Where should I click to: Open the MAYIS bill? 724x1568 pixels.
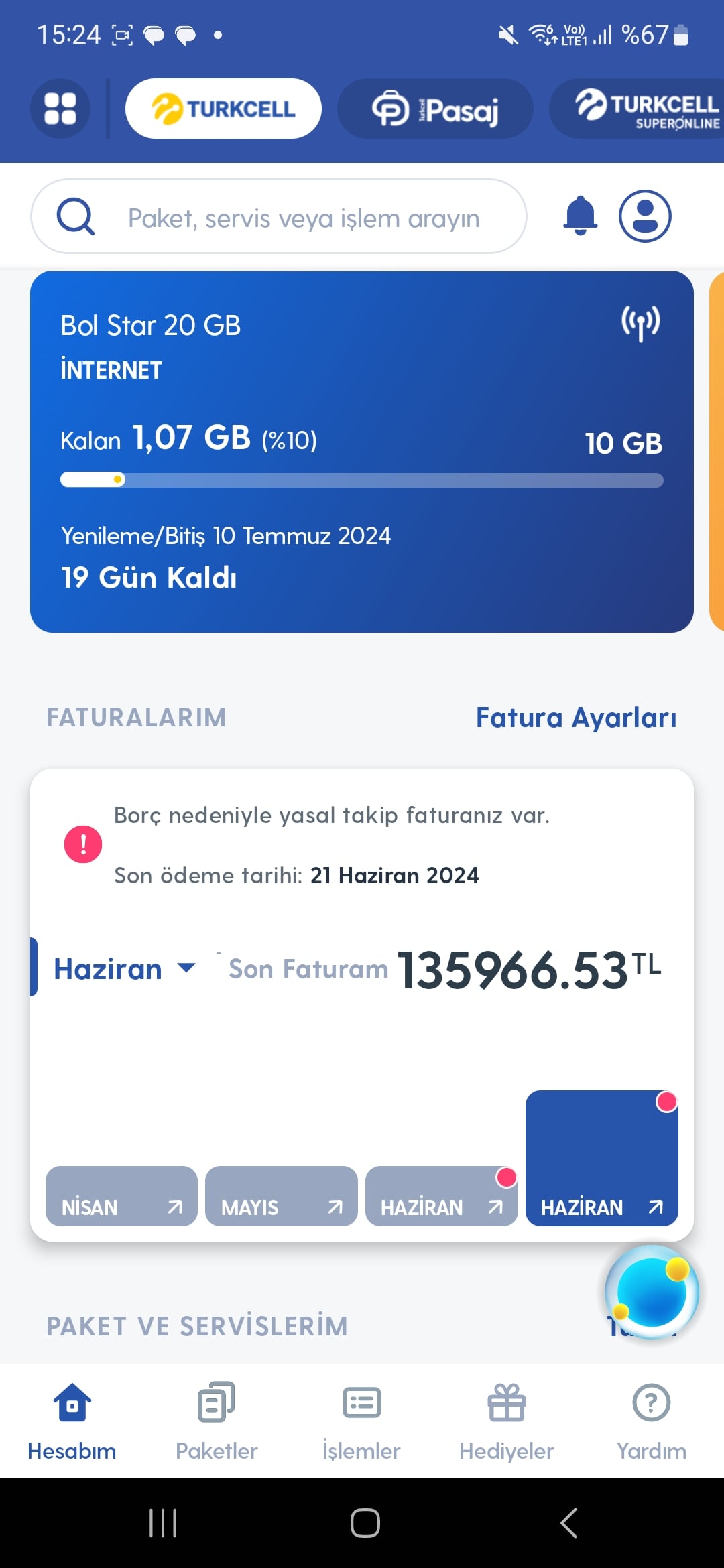click(x=282, y=1196)
